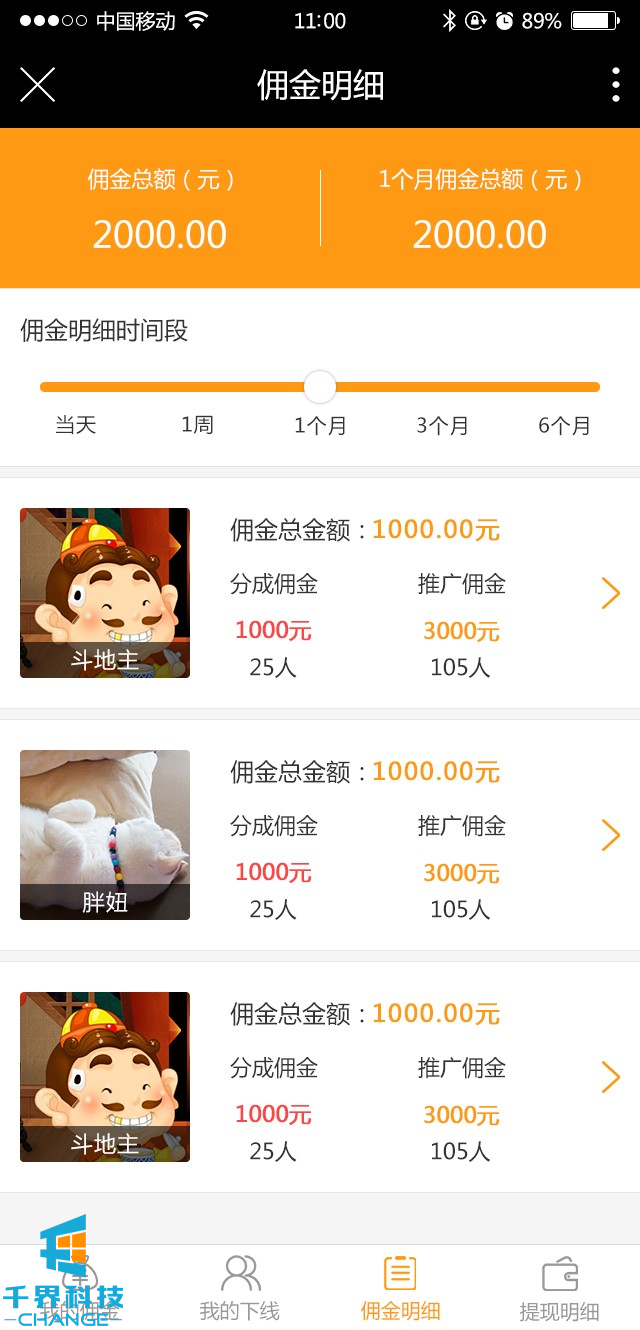Switch to 我的下线 tab
The width and height of the screenshot is (640, 1330).
(240, 1288)
